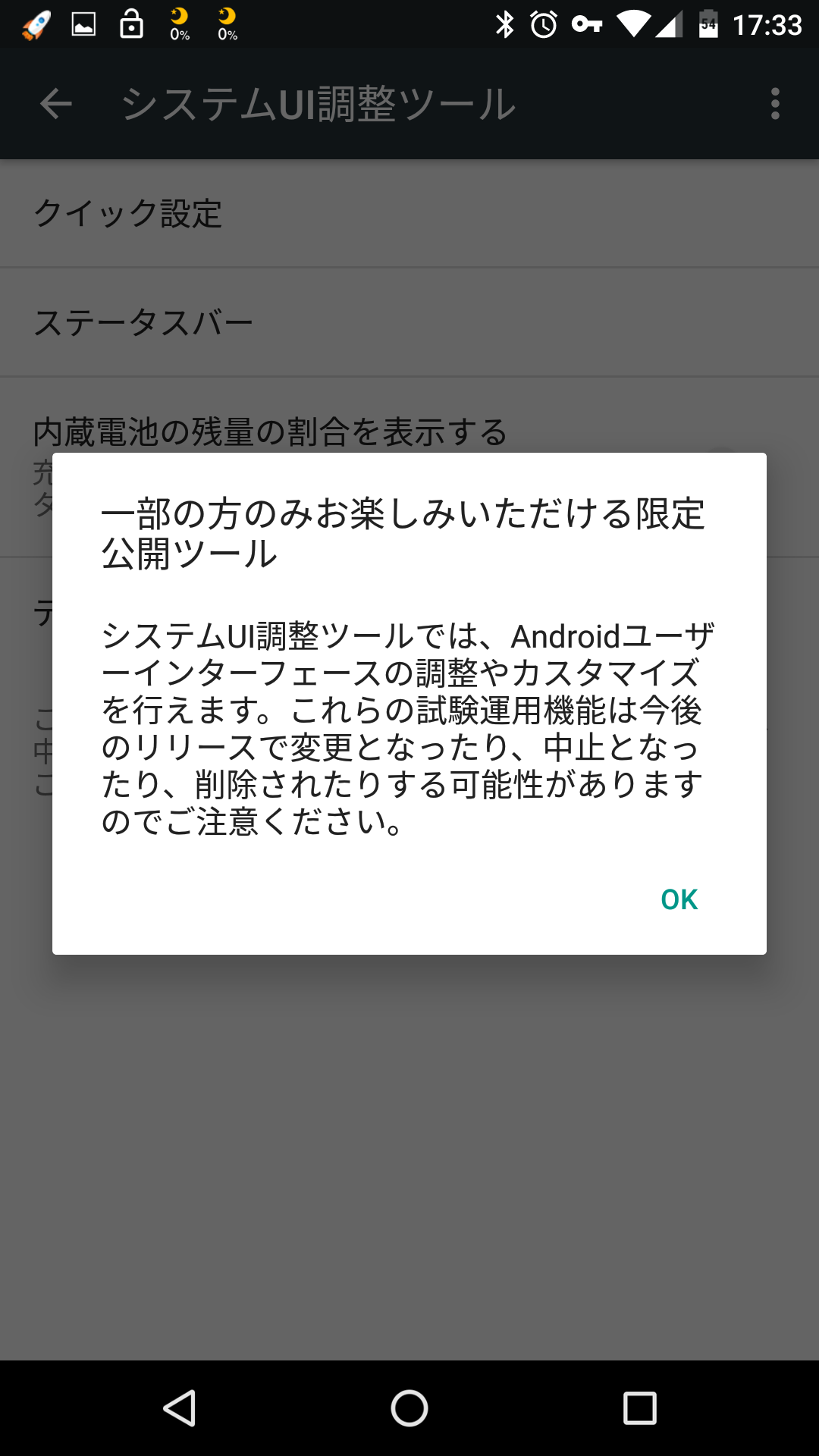Viewport: 819px width, 1456px height.
Task: Tap the system back button
Action: click(180, 1408)
